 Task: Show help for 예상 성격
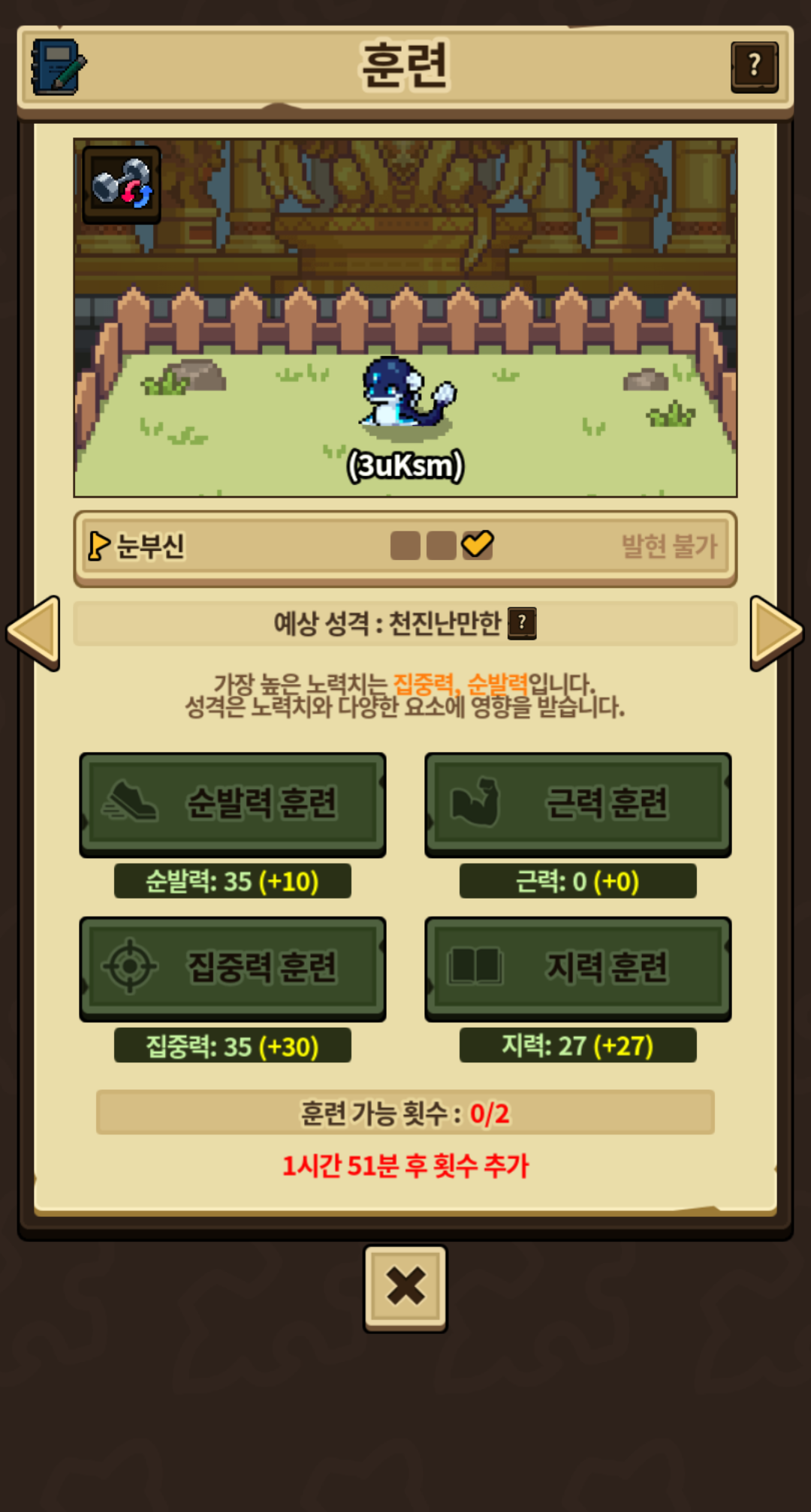tap(522, 623)
